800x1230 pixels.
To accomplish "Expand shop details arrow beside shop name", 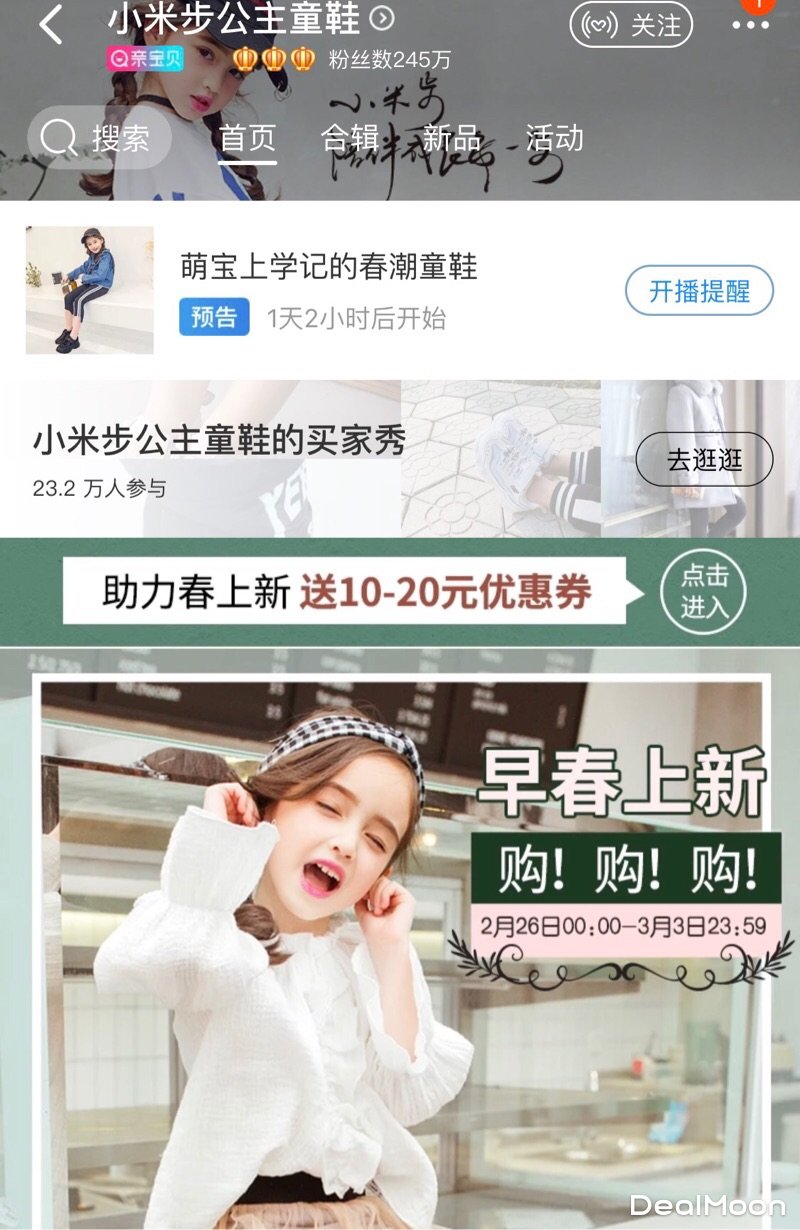I will [382, 18].
